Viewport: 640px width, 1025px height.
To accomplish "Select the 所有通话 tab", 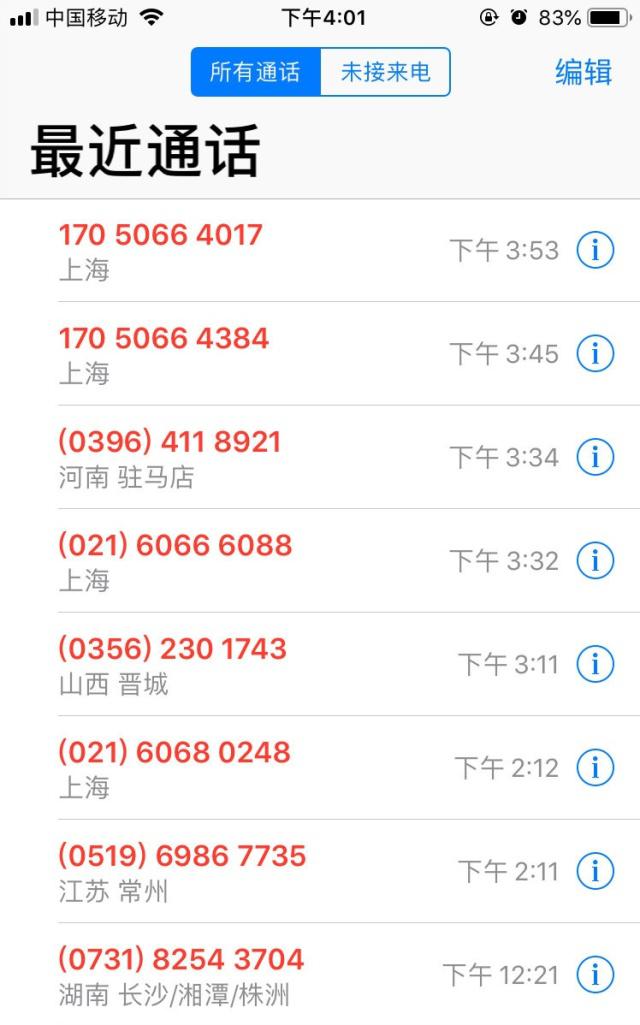I will coord(256,72).
